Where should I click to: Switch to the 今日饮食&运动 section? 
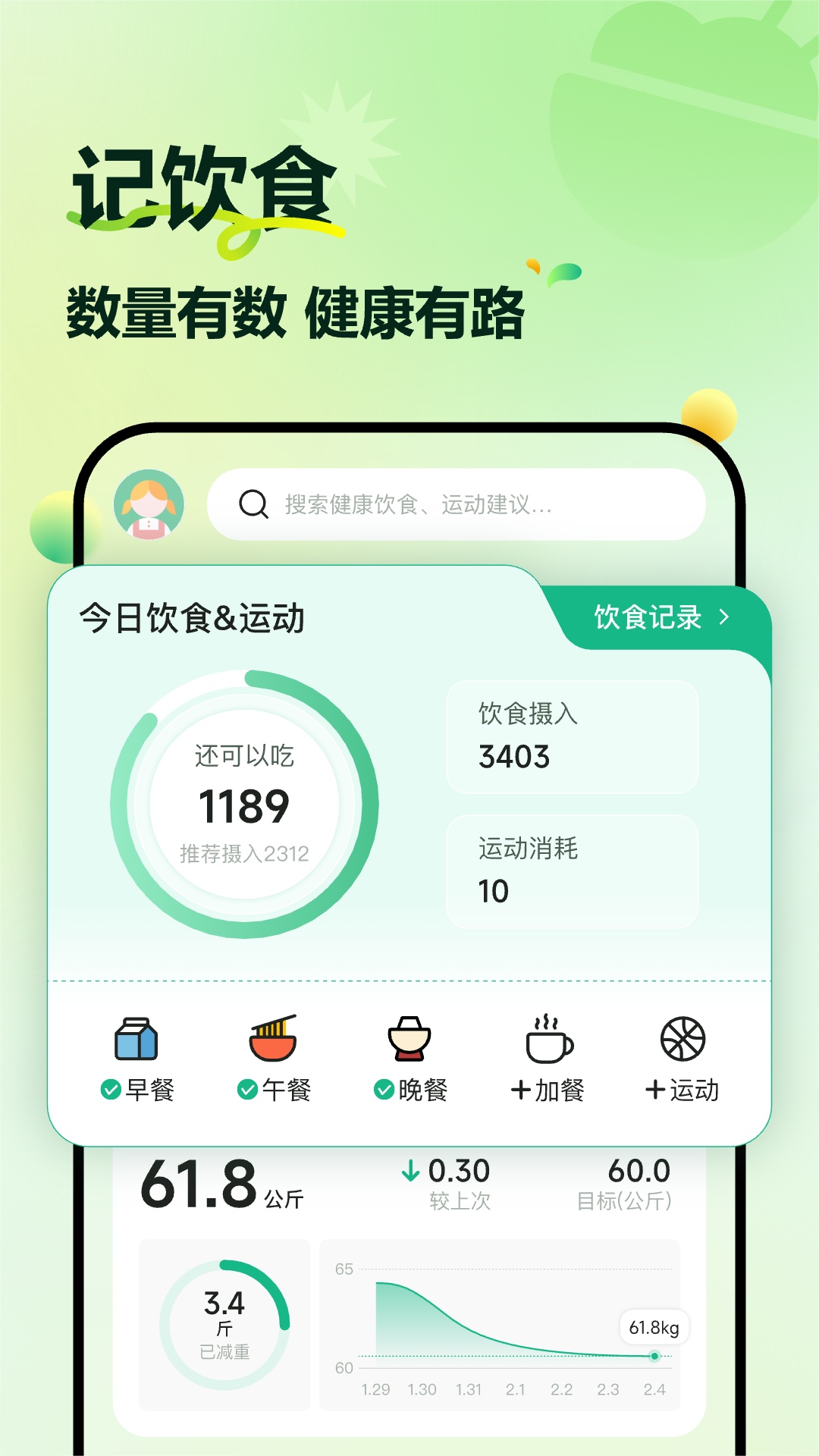[x=194, y=617]
